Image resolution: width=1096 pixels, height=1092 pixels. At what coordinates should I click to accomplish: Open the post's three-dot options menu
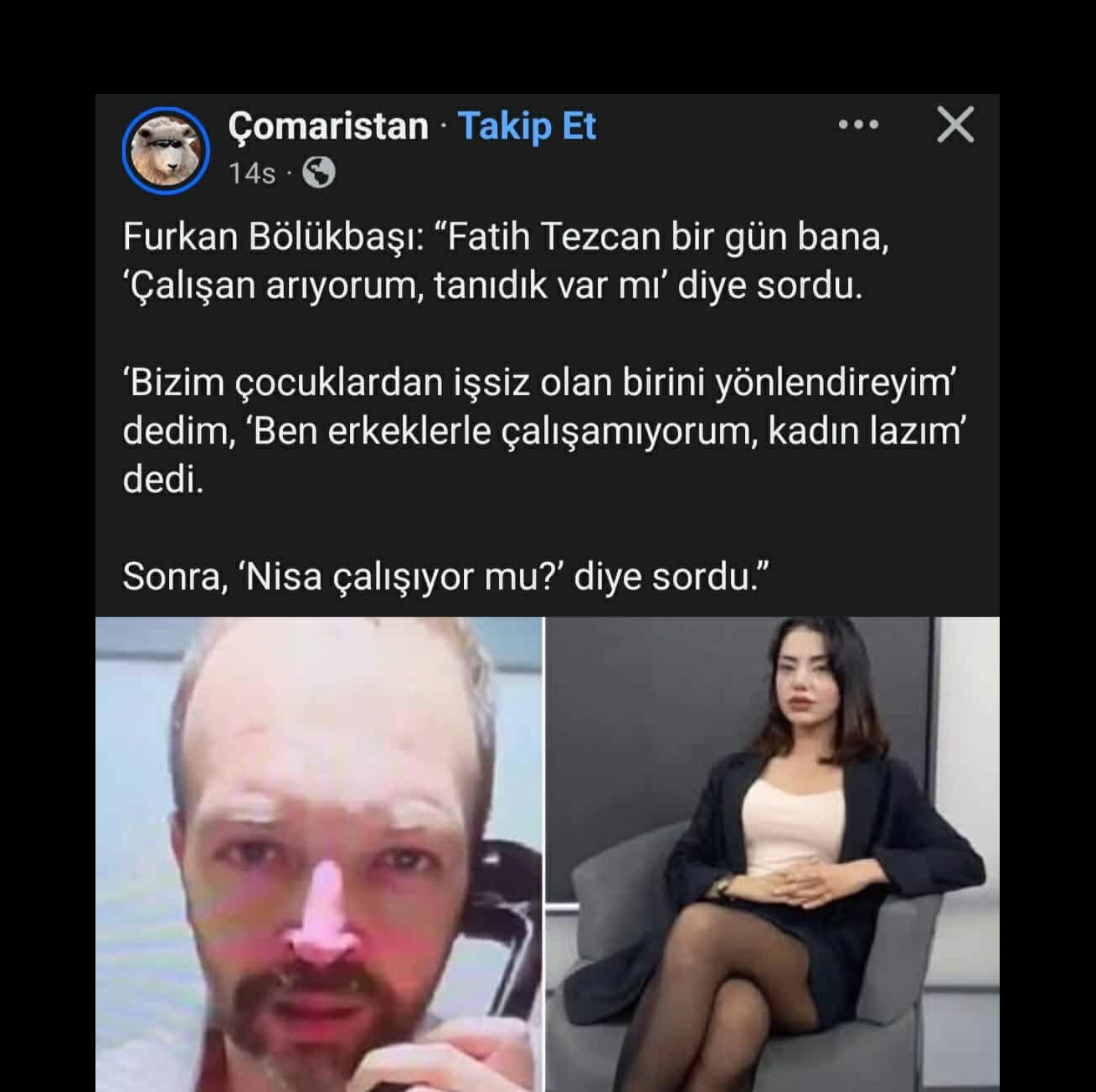pos(858,126)
